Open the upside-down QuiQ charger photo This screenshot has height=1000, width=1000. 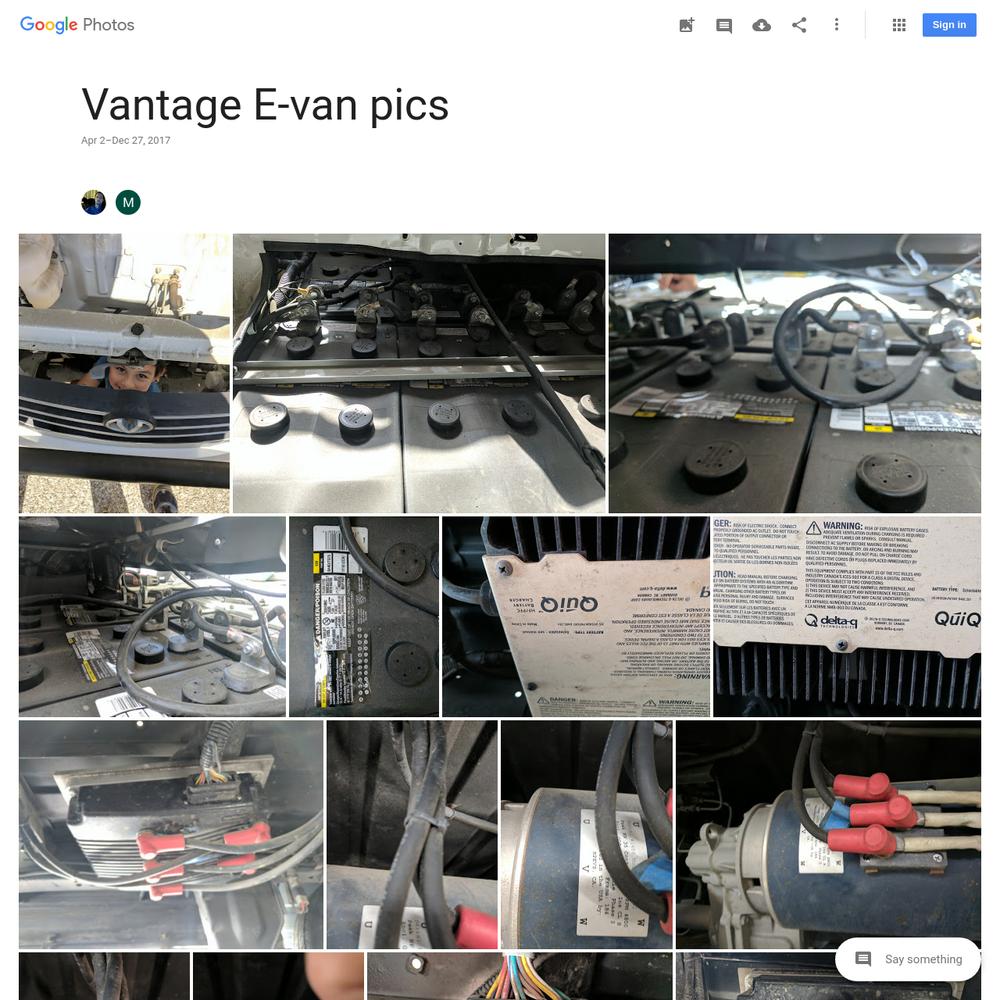[x=575, y=616]
